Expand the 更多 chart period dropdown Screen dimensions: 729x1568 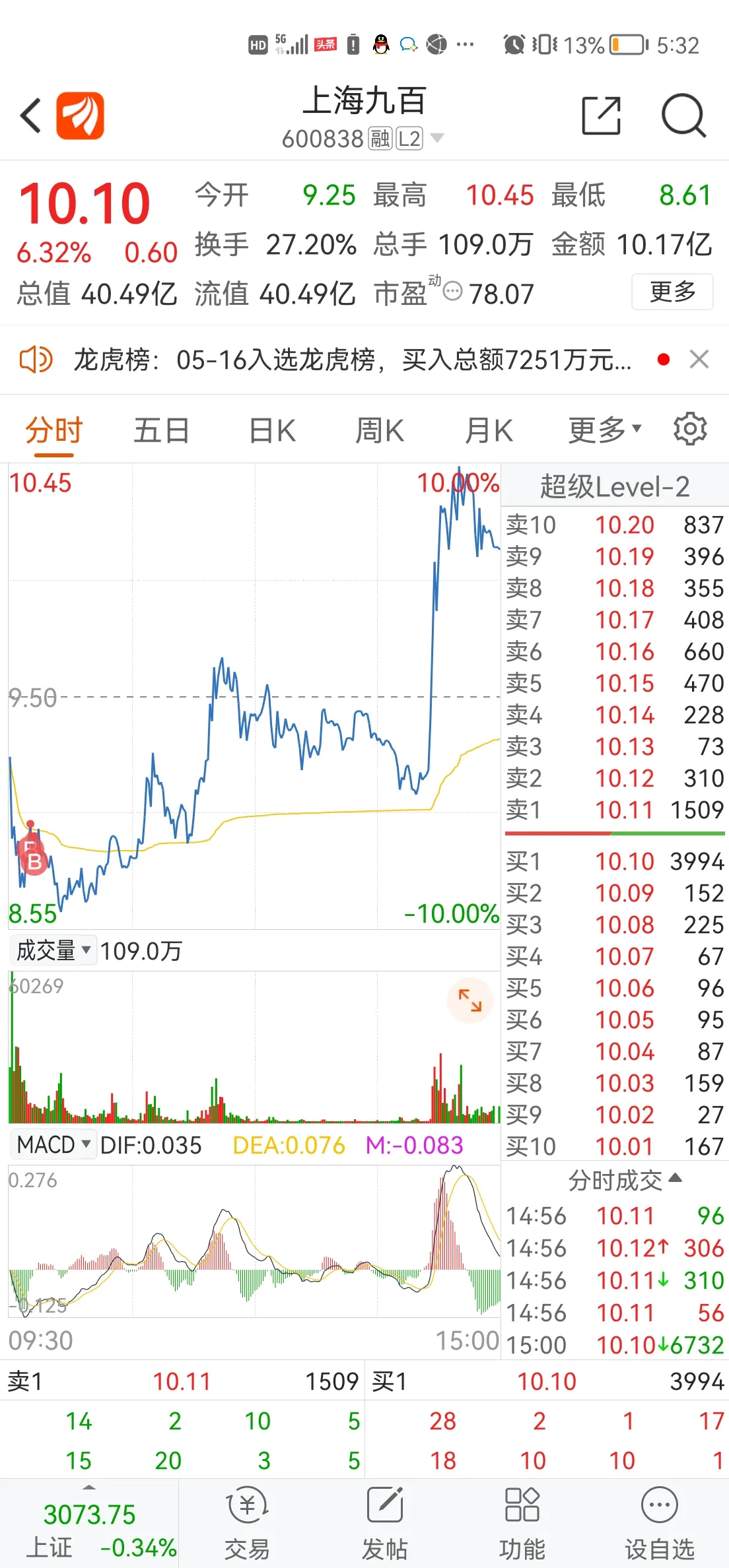click(x=605, y=430)
